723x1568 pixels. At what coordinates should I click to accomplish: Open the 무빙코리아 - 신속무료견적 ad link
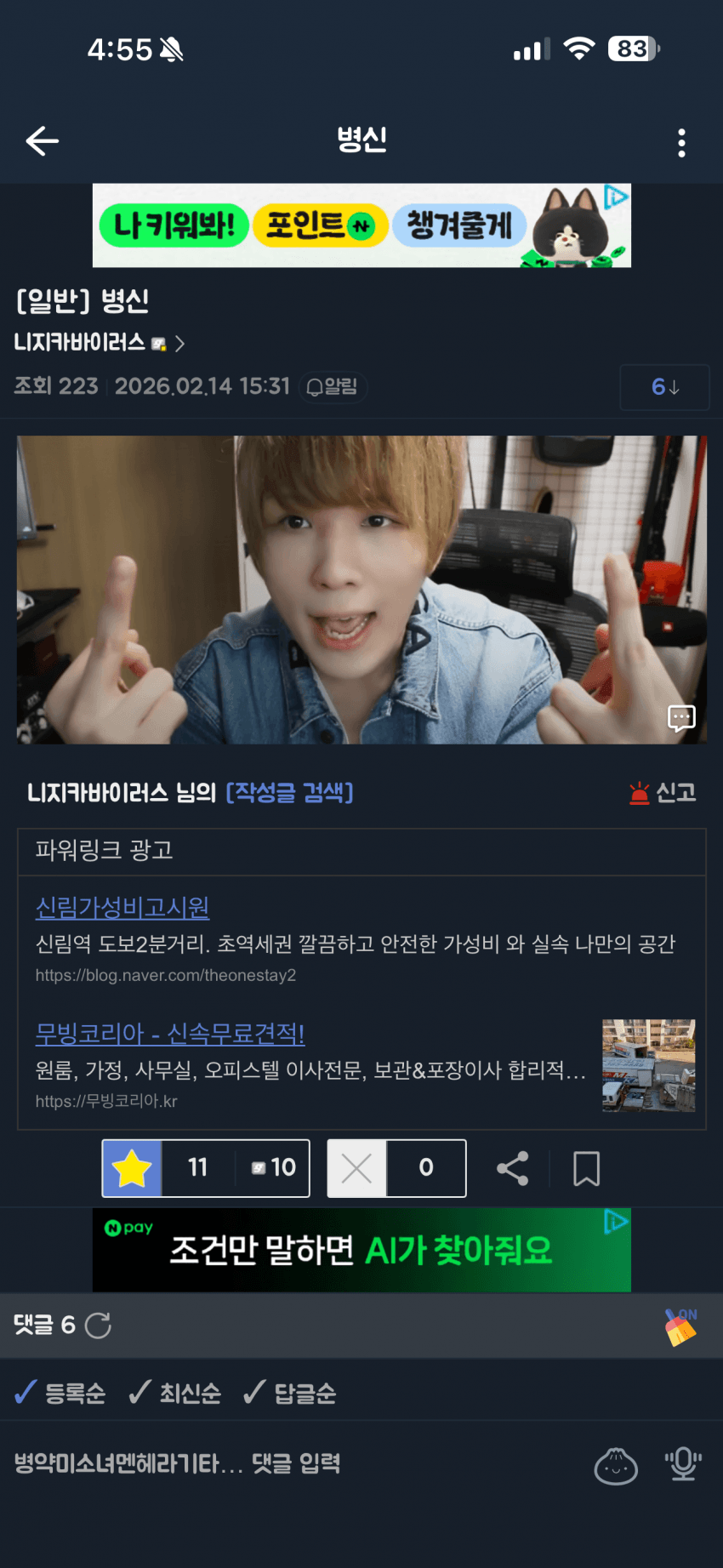click(x=170, y=1034)
